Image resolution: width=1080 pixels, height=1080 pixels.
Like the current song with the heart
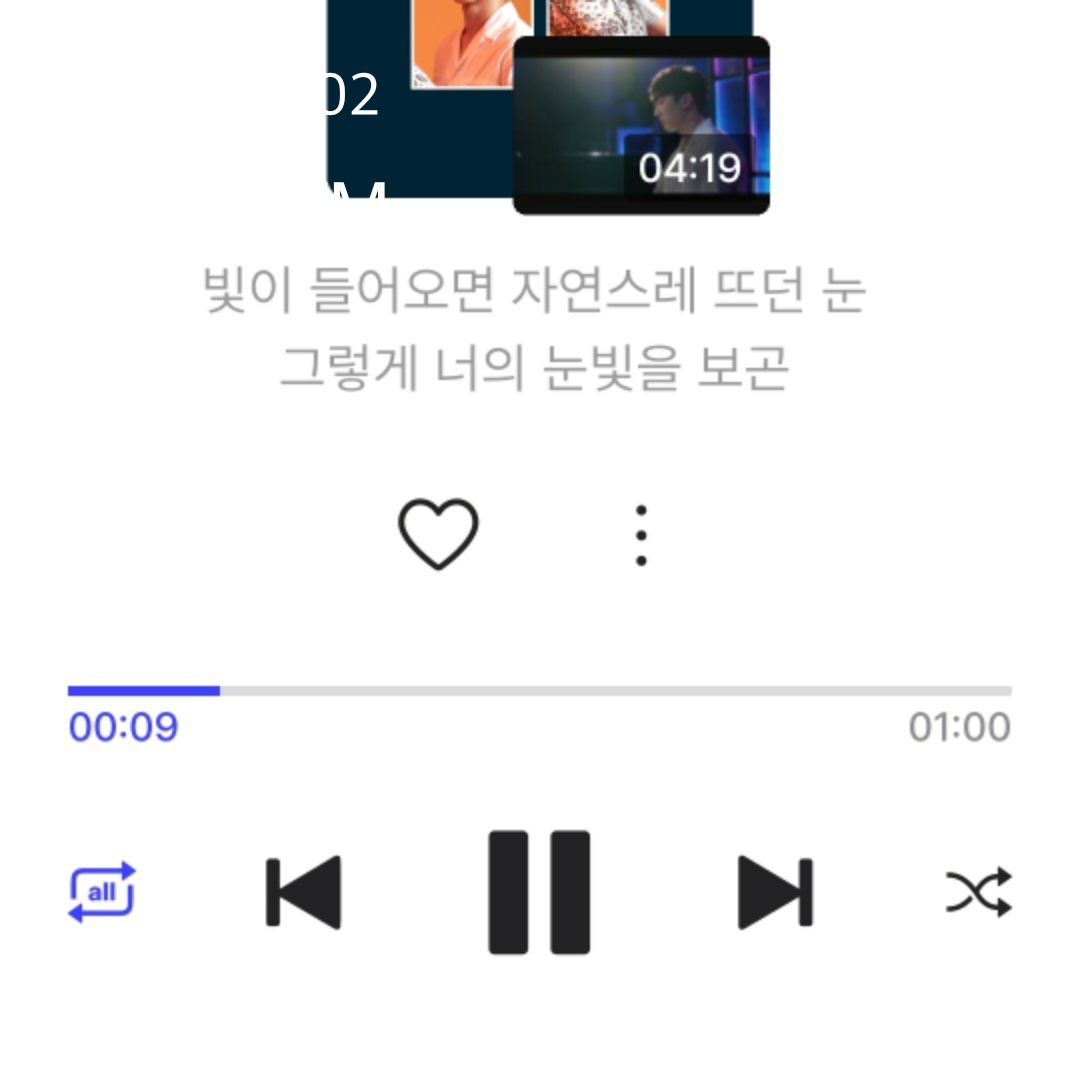coord(438,534)
